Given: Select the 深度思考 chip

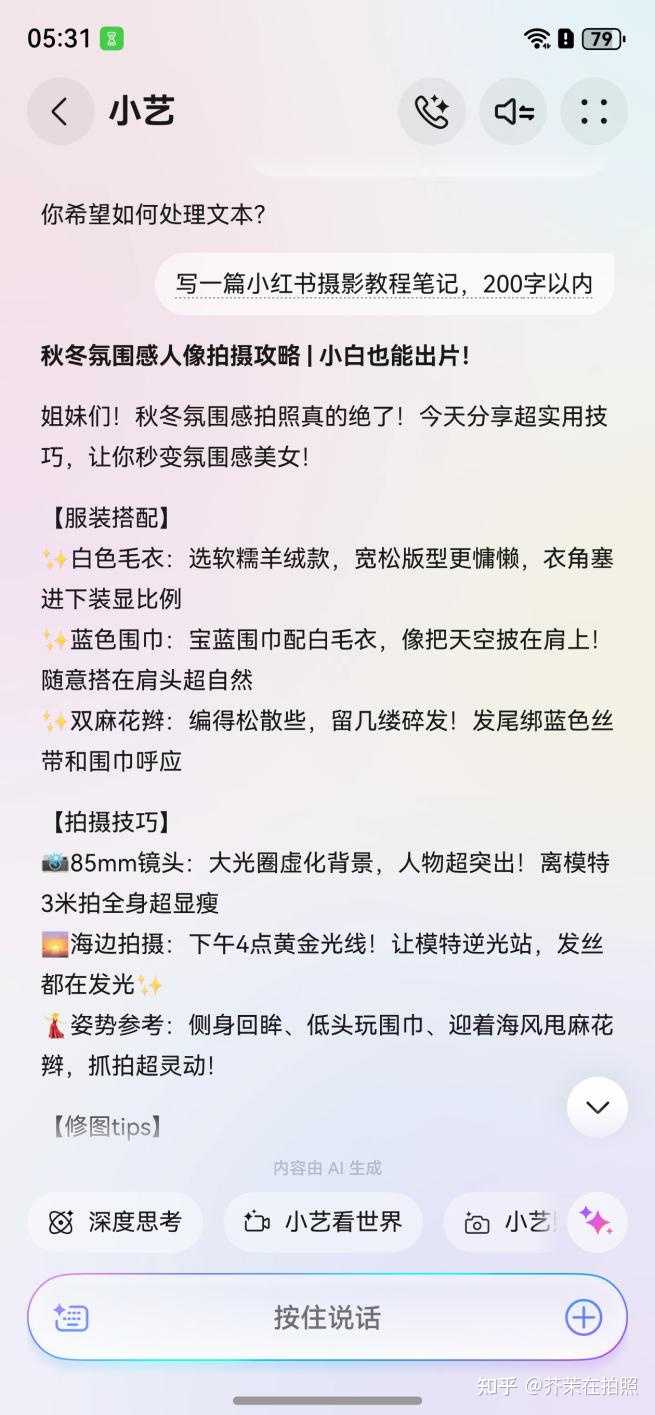Looking at the screenshot, I should (115, 1222).
